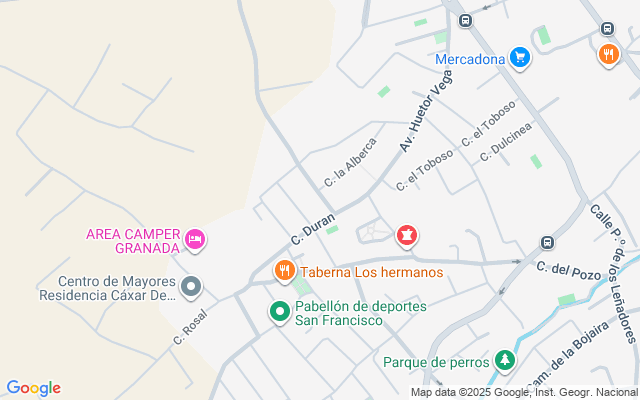Tap the bus stop left of Mercadona

(466, 20)
